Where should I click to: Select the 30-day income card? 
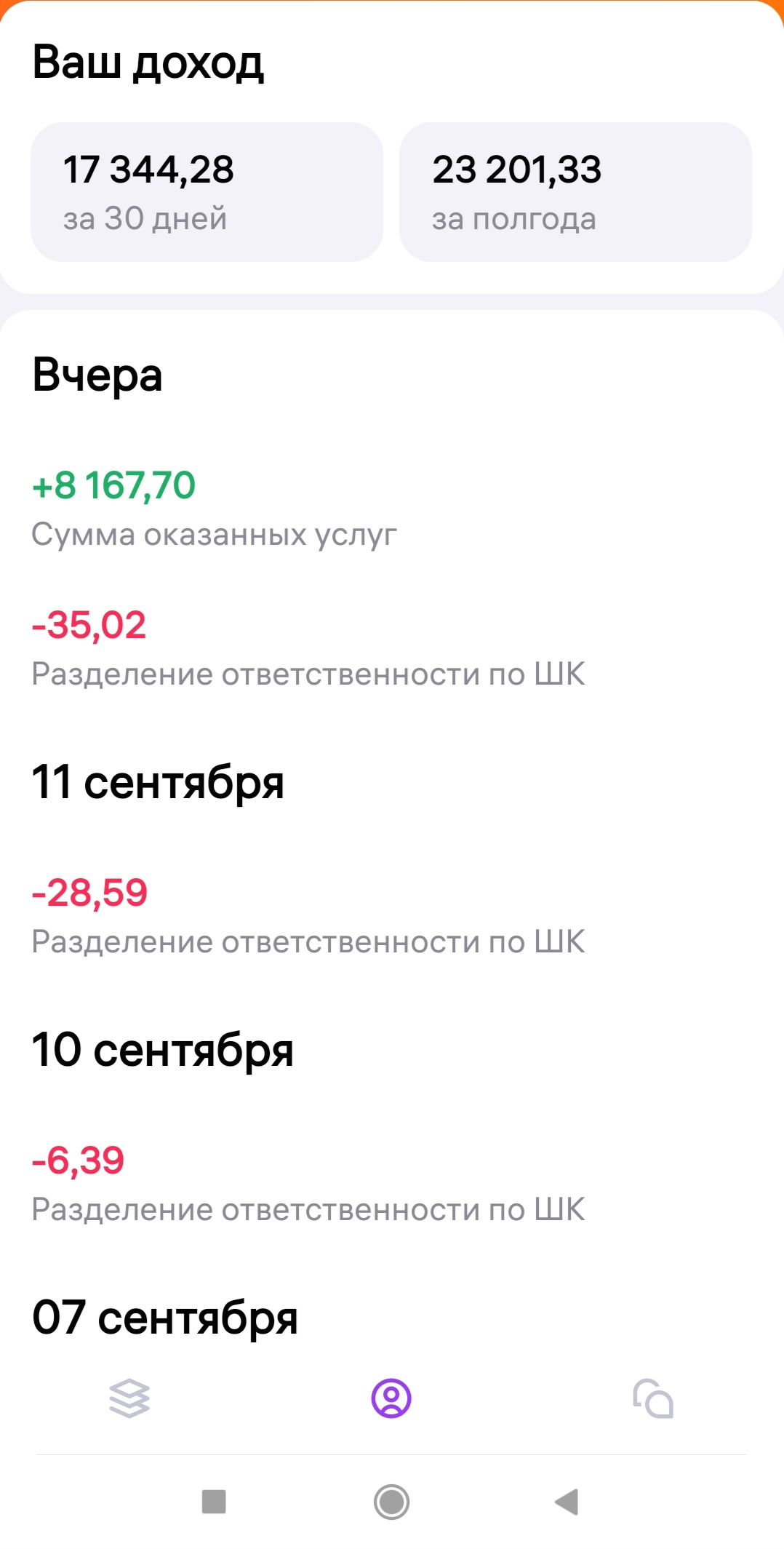[207, 192]
